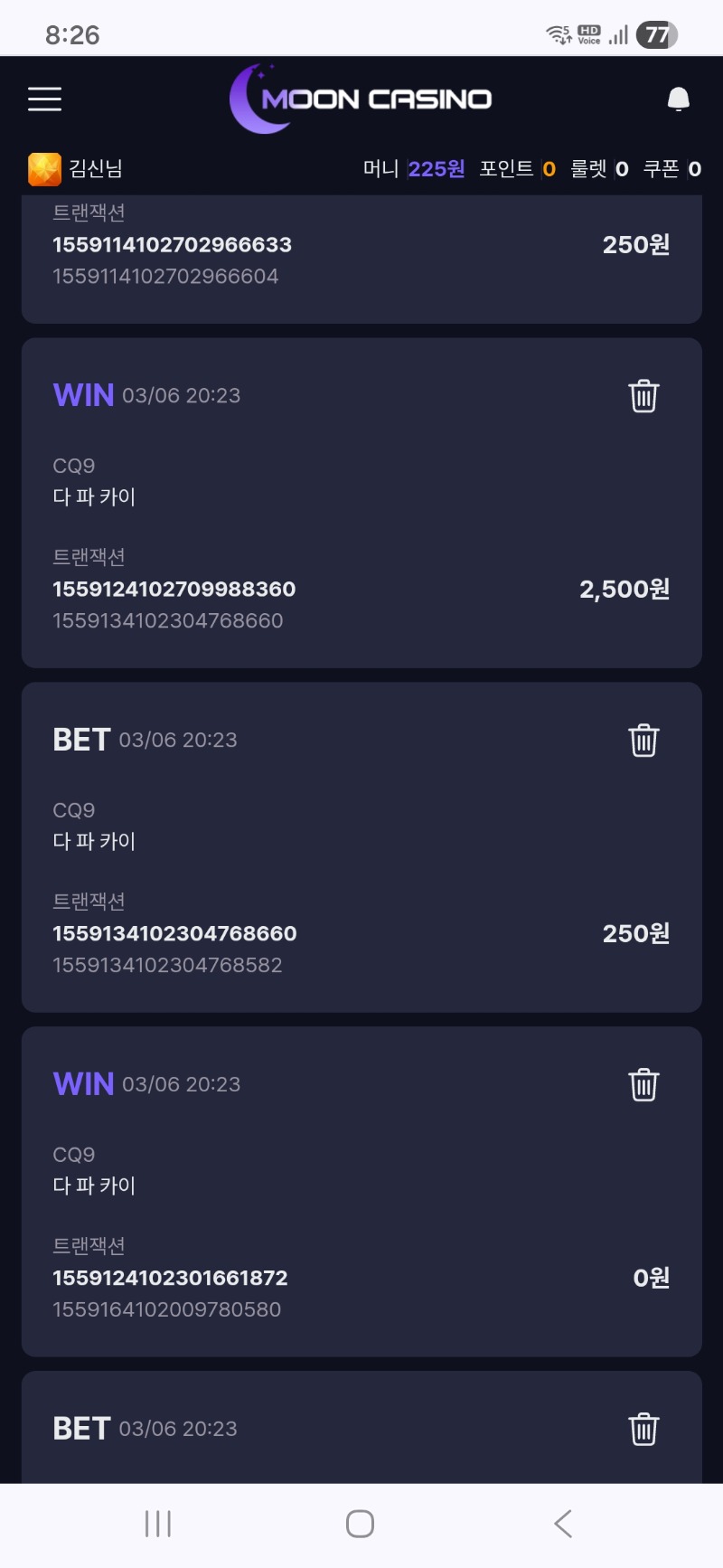Click the CQ9 다 파 카이 game title
This screenshot has width=723, height=1568.
click(x=93, y=496)
